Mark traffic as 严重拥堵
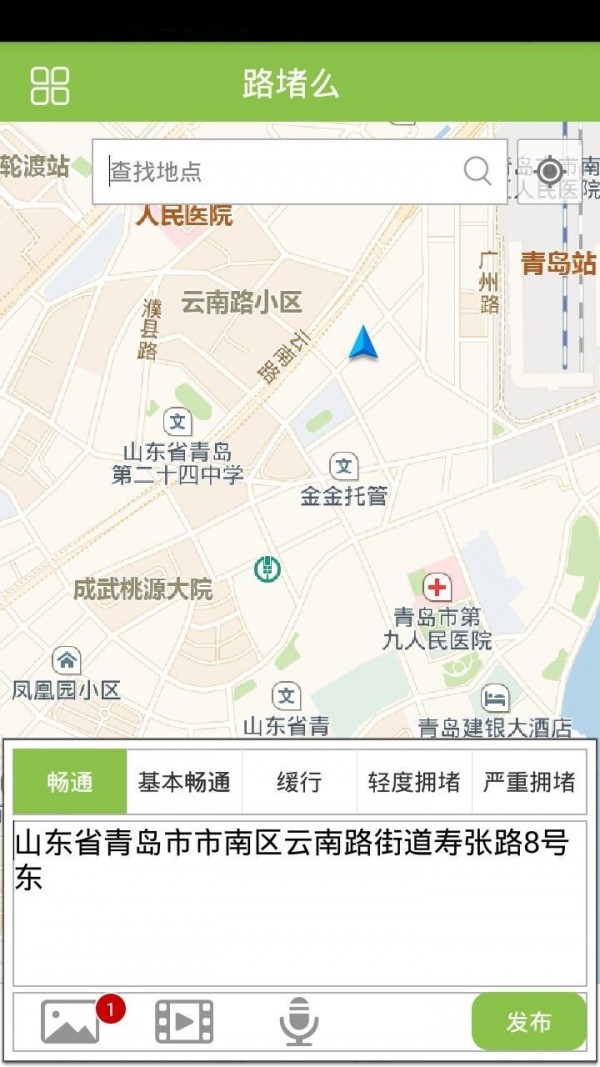The height and width of the screenshot is (1067, 600). (529, 781)
